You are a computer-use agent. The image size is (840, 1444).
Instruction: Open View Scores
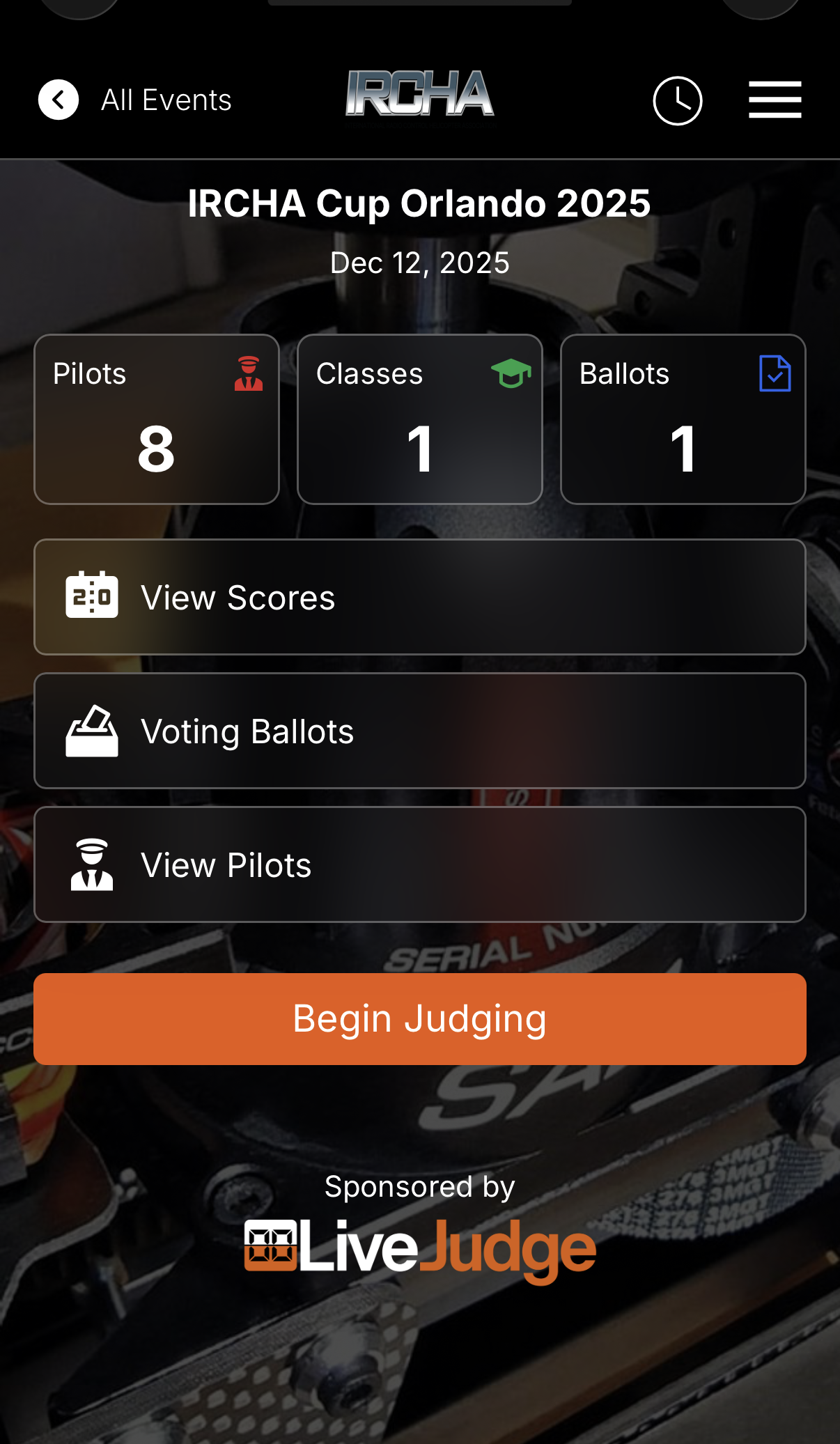419,597
